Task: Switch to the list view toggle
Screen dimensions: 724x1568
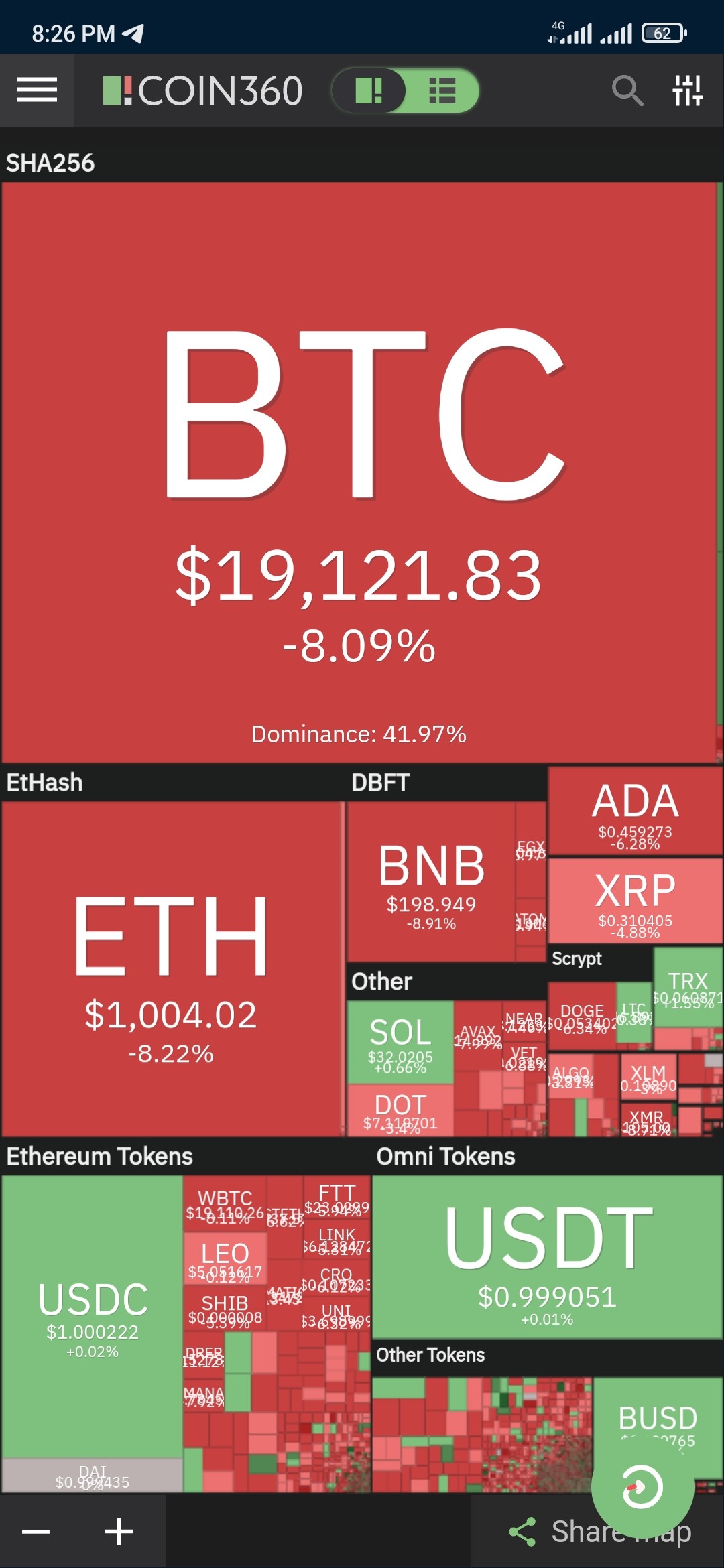Action: [x=442, y=90]
